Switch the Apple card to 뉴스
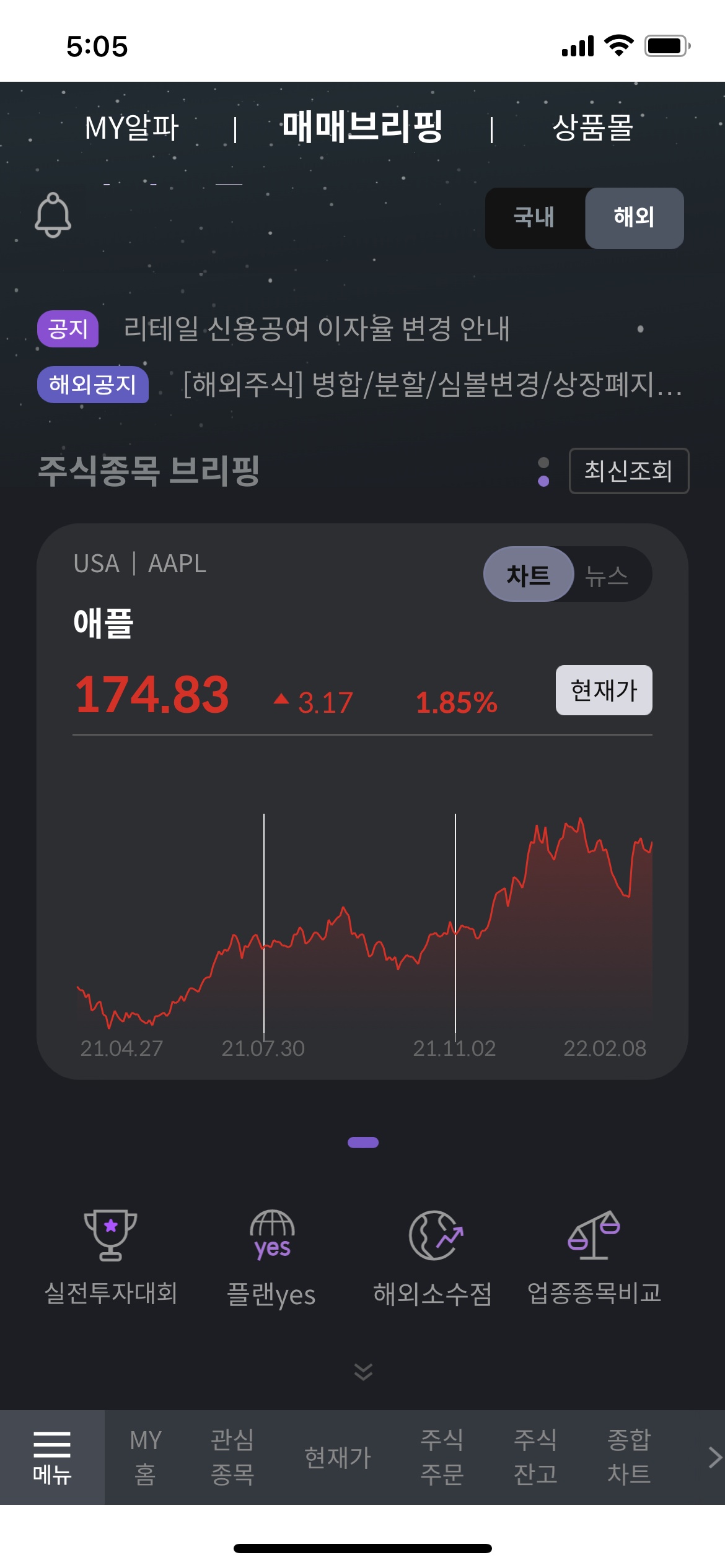Viewport: 725px width, 1568px height. (x=607, y=575)
